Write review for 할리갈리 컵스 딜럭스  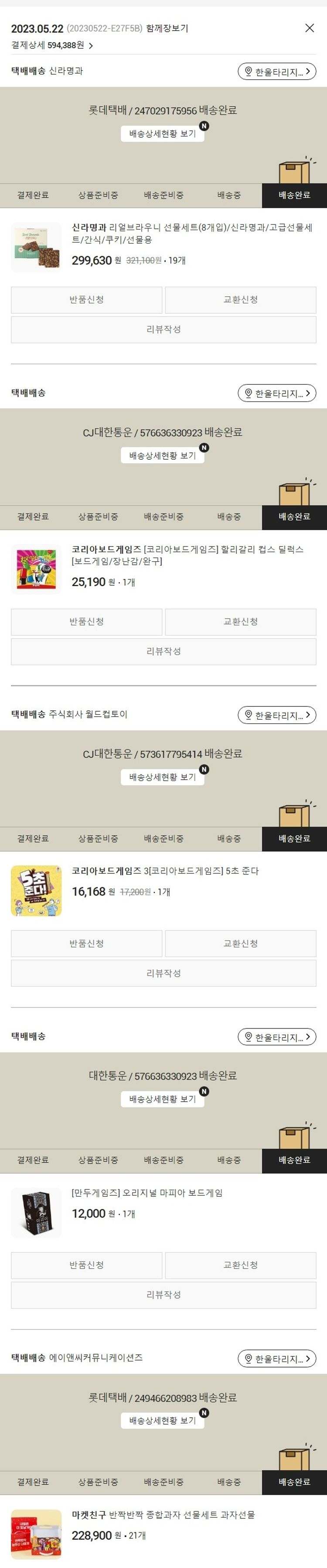[163, 652]
